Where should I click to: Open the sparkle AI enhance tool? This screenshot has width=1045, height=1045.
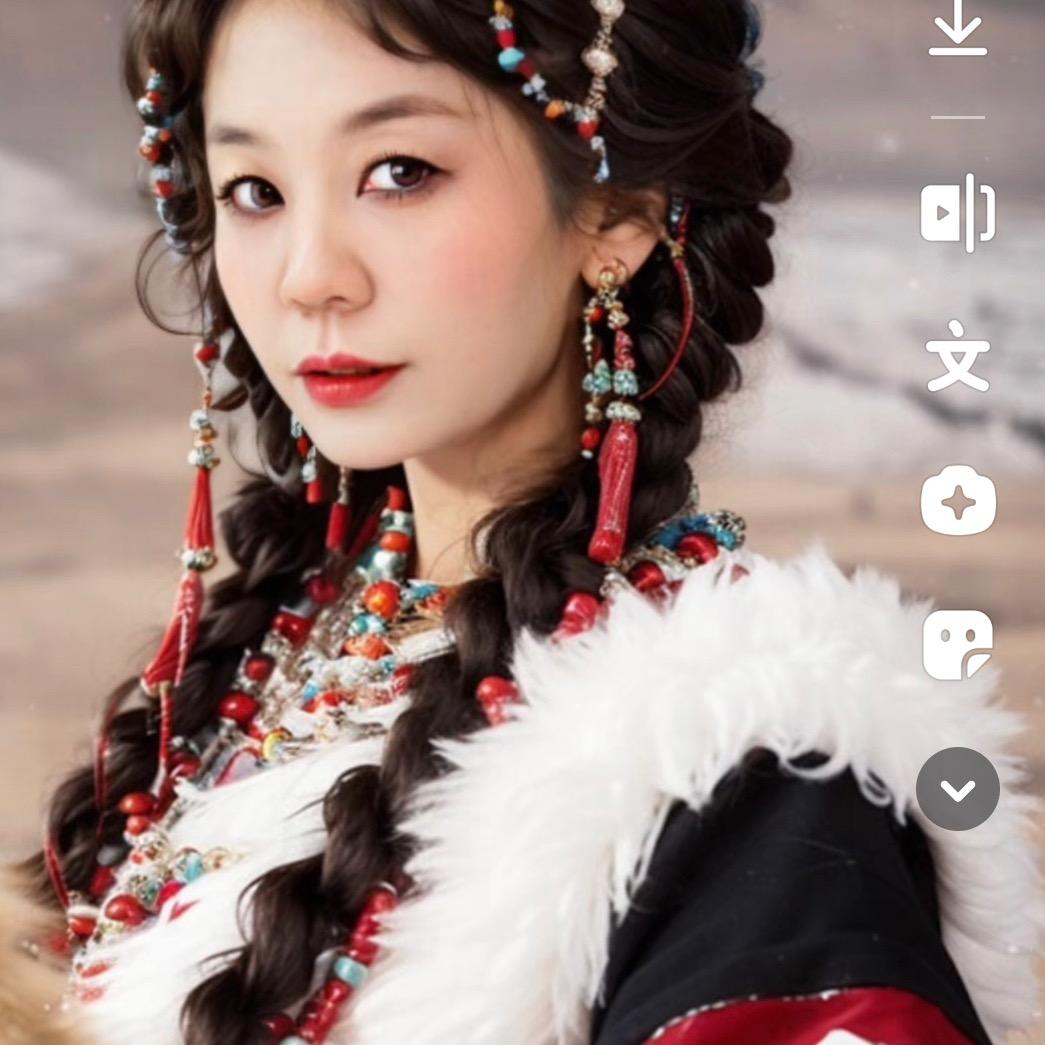tap(958, 500)
